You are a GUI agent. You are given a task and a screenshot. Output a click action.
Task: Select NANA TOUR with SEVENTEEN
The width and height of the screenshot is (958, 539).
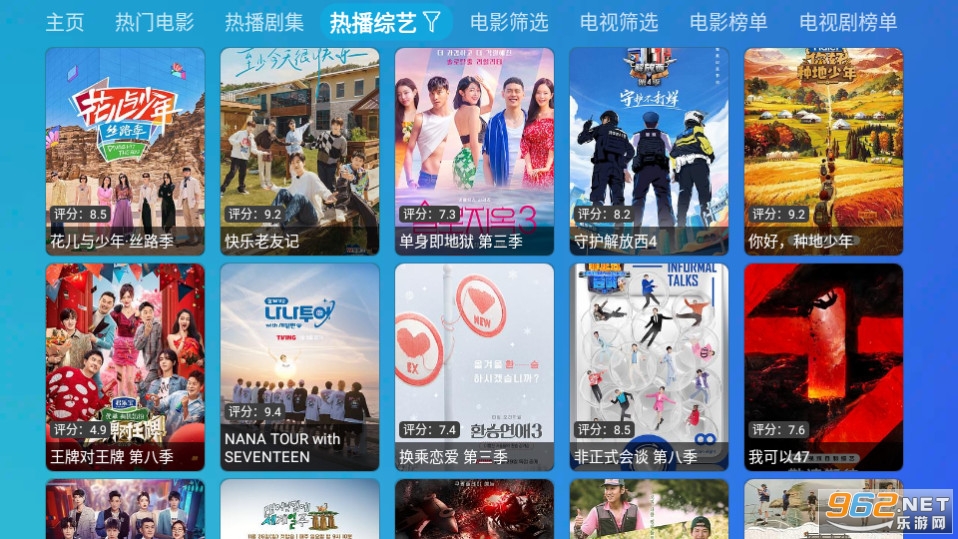click(300, 366)
